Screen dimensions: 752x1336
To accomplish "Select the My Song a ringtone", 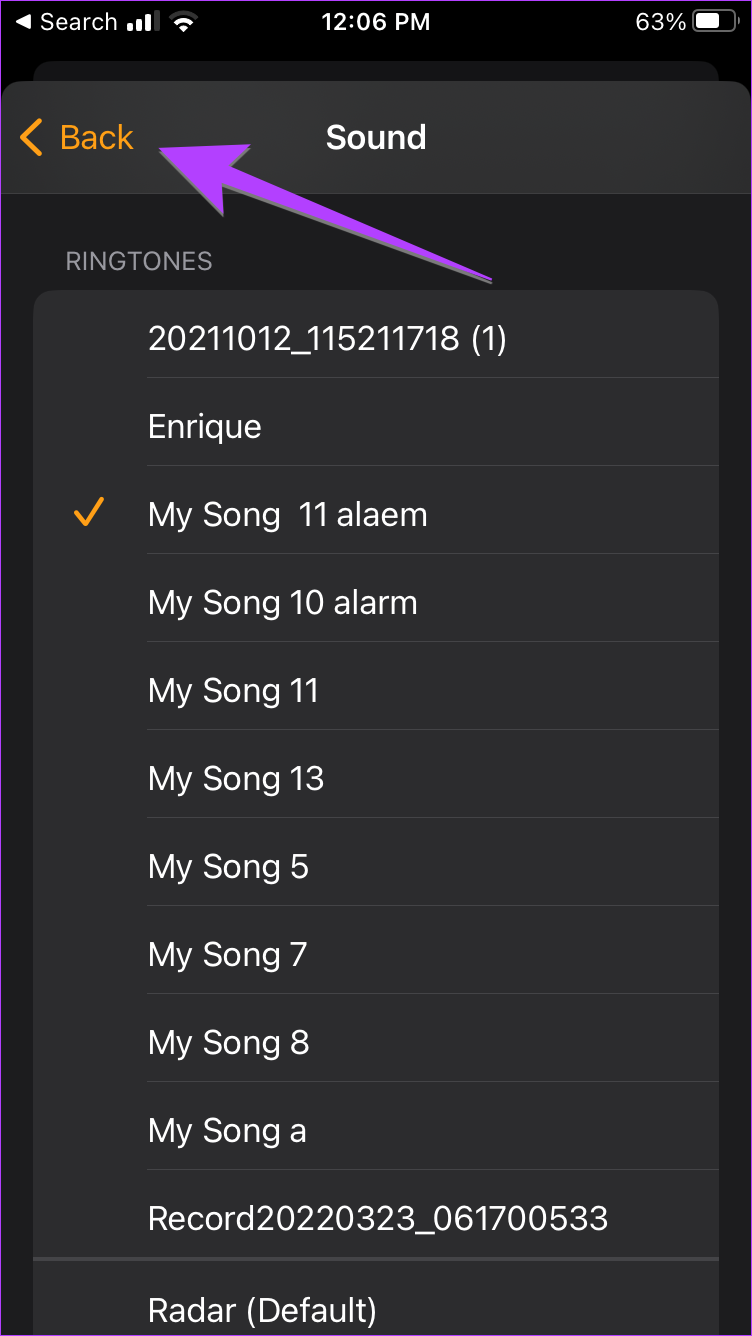I will coord(376,1131).
